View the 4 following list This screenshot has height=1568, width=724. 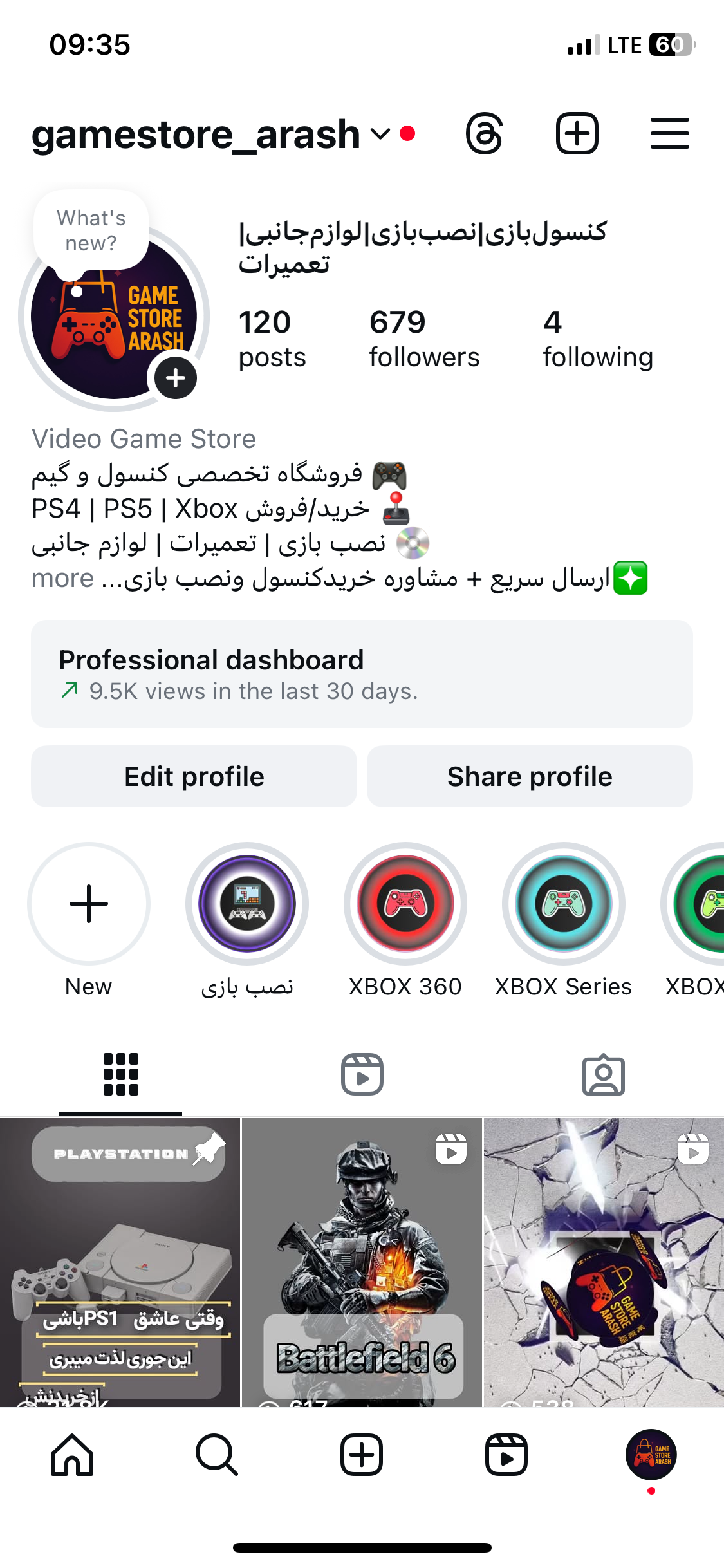[x=597, y=339]
